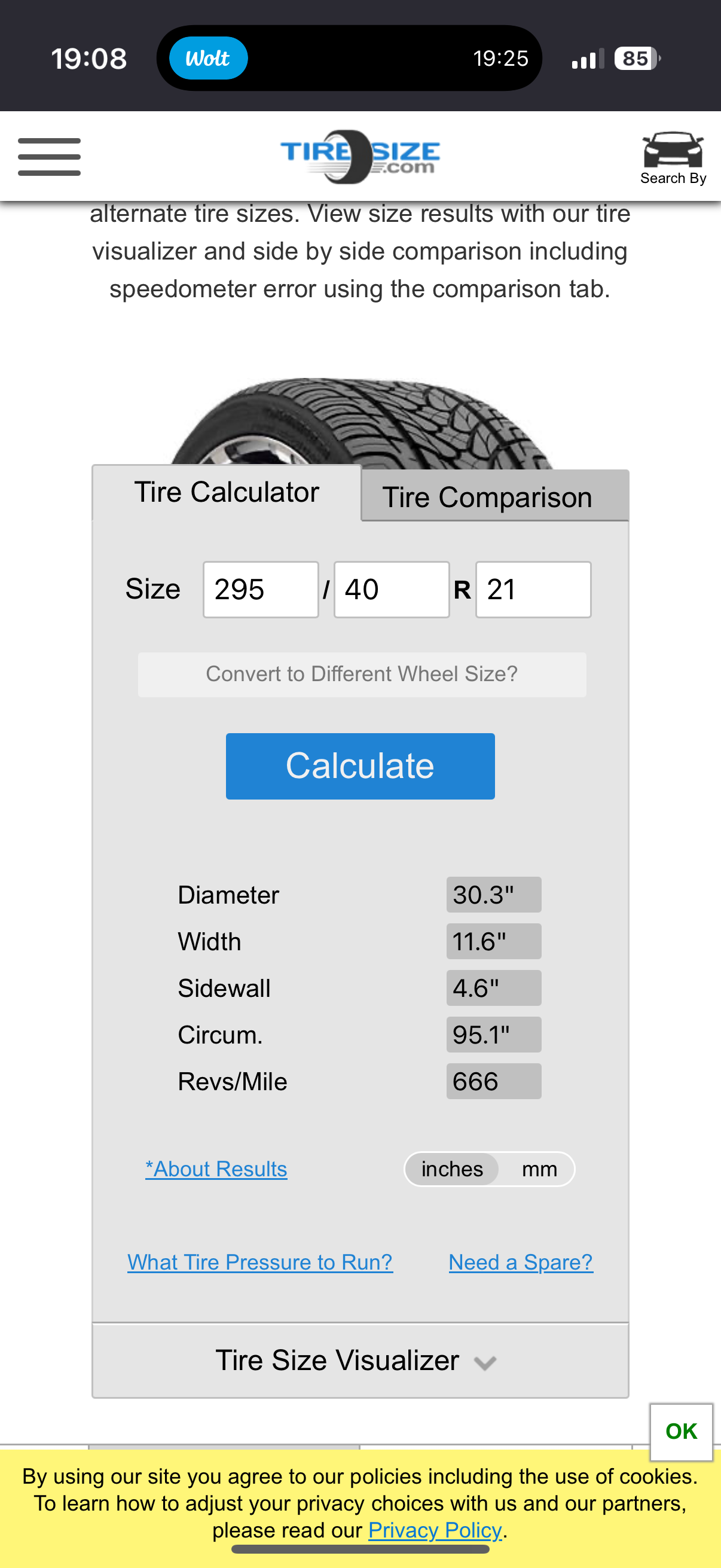
Task: Return to Wolt via status pill
Action: [208, 59]
